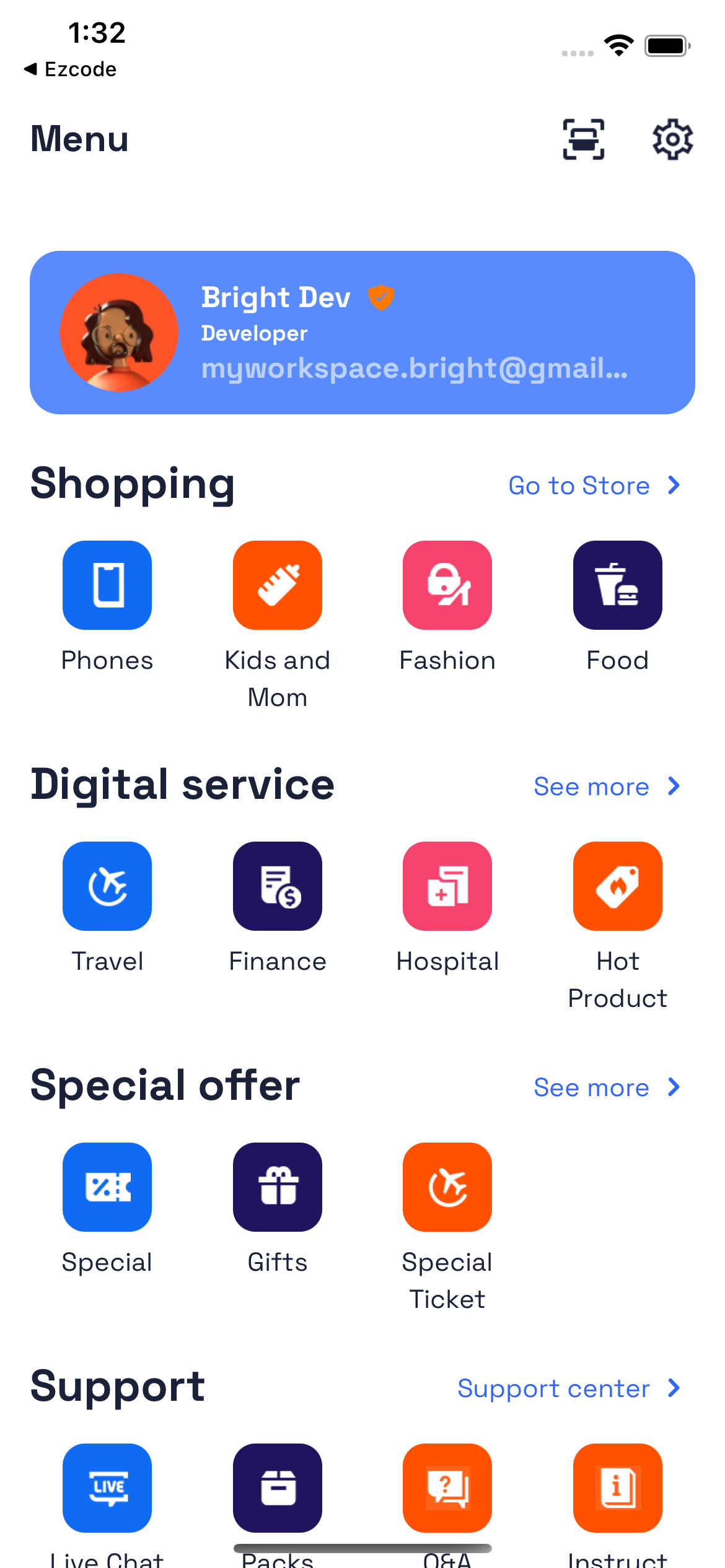
Task: Open the Support center link
Action: [568, 1388]
